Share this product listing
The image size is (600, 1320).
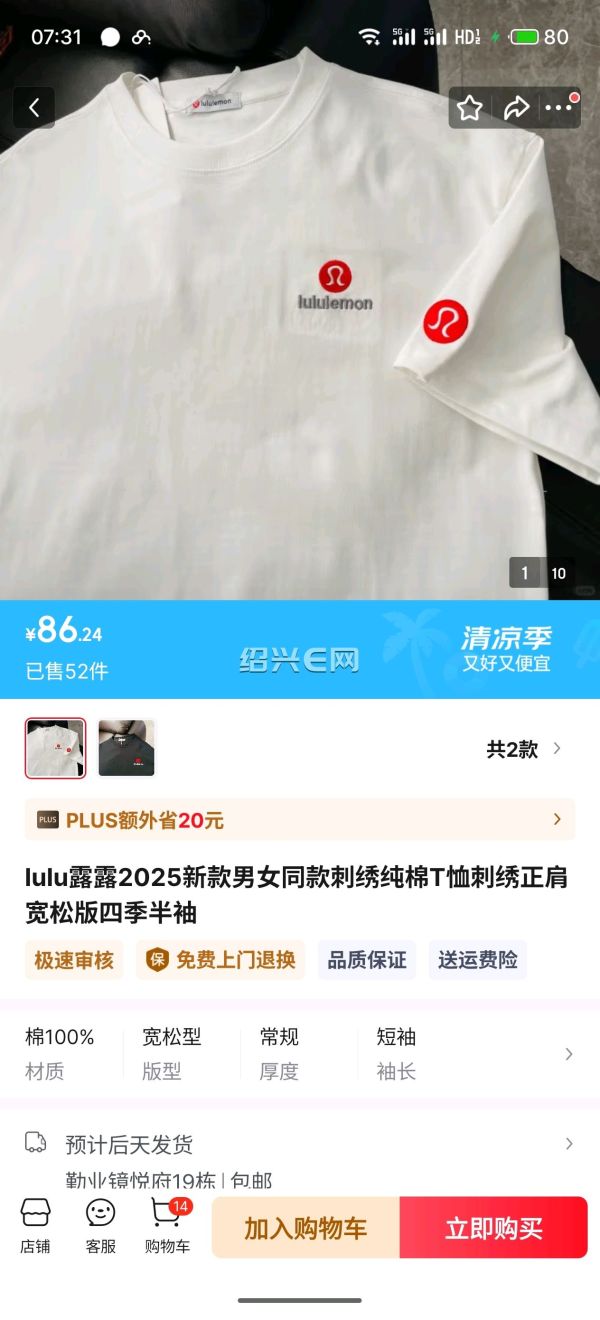(x=516, y=108)
